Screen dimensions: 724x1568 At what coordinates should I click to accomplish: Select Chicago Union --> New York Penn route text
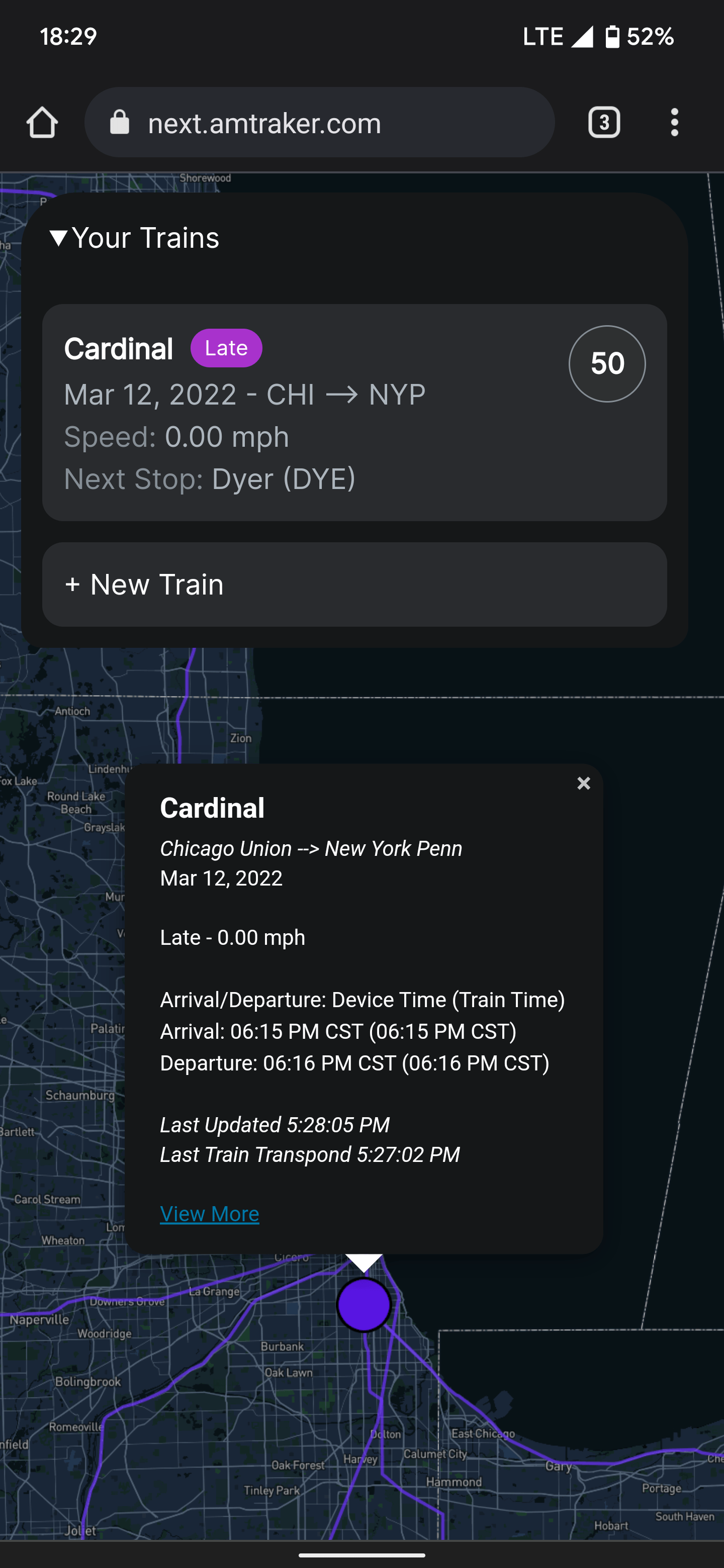(x=311, y=848)
